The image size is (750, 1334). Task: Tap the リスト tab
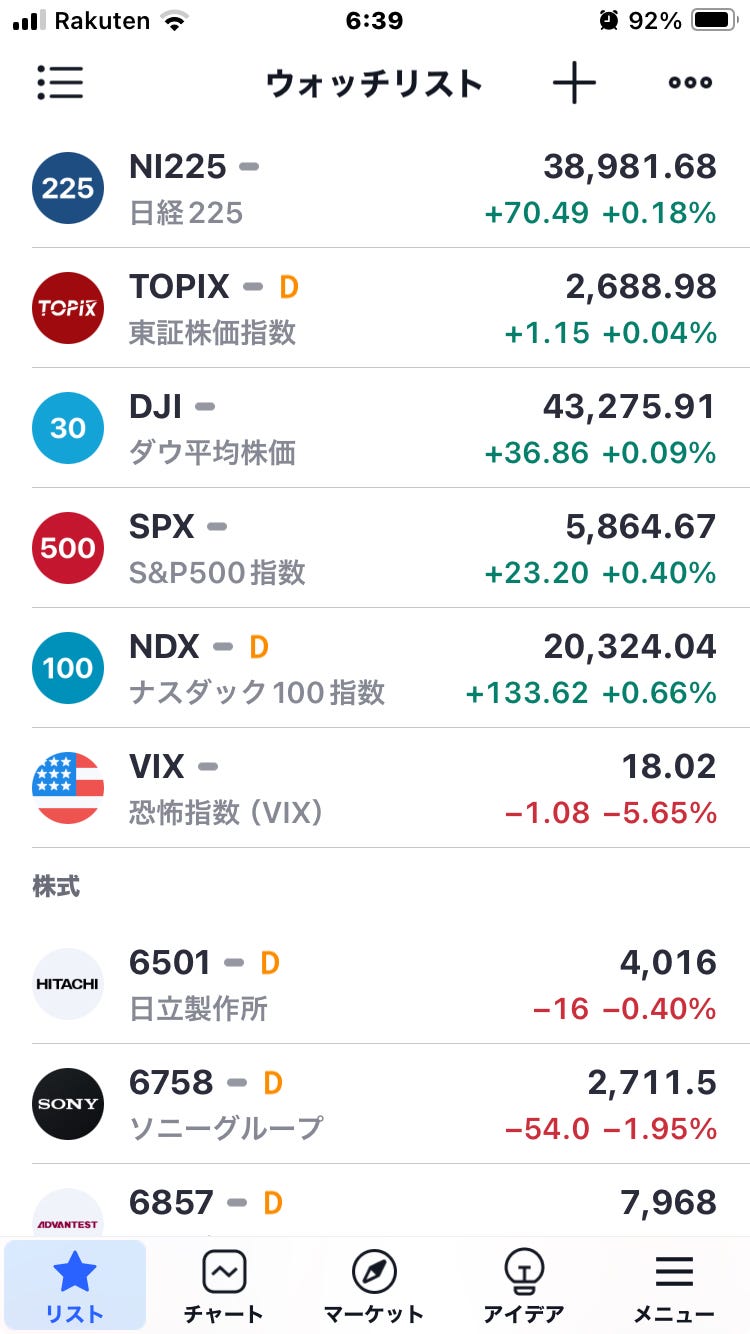[x=75, y=1286]
